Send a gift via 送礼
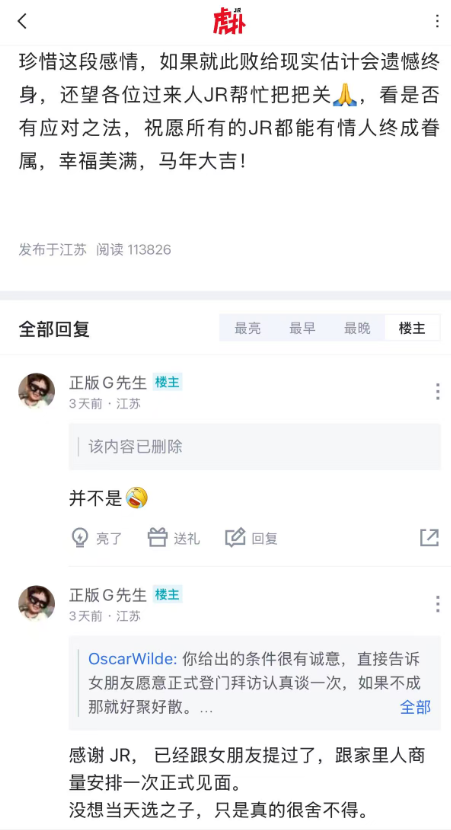451x830 pixels. [x=174, y=538]
